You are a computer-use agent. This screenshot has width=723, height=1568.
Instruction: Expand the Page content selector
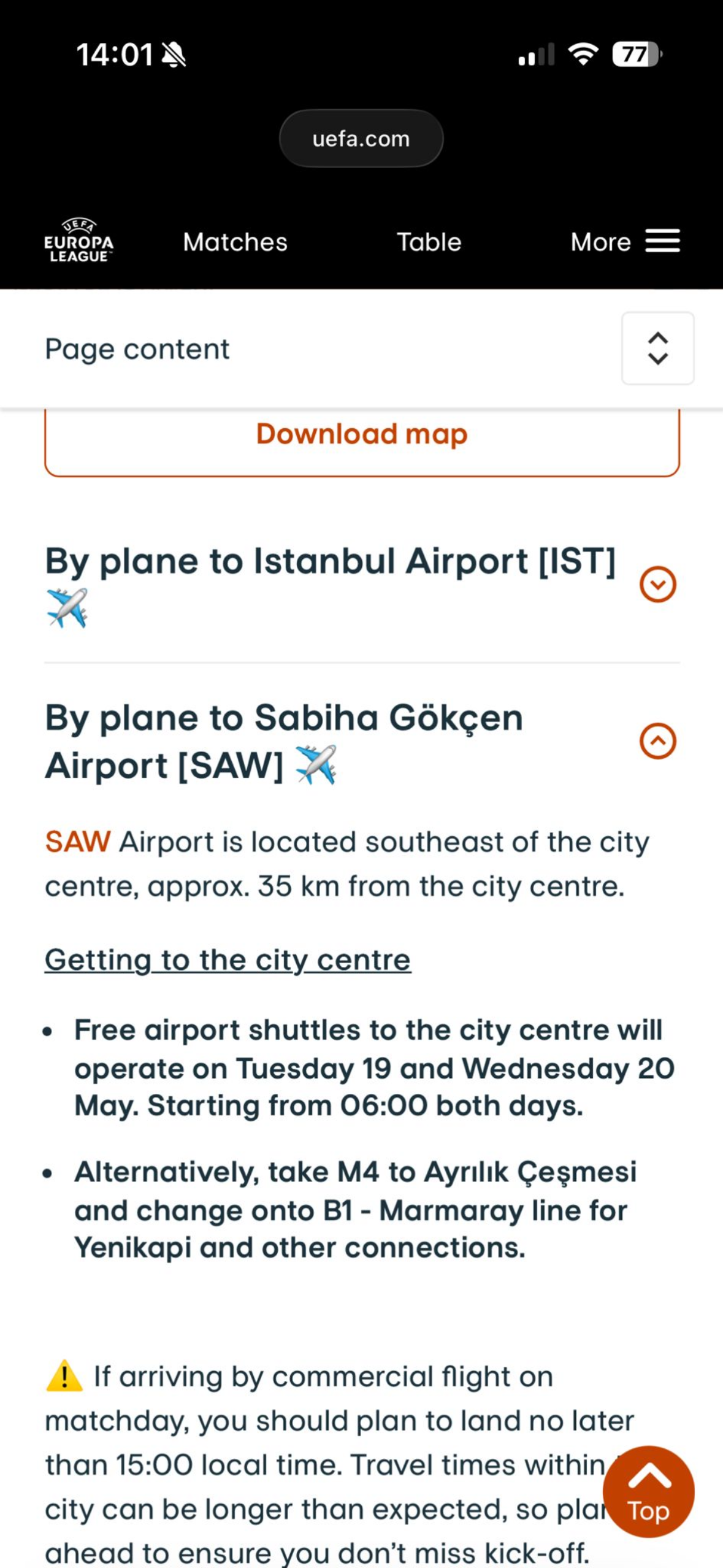(x=657, y=348)
